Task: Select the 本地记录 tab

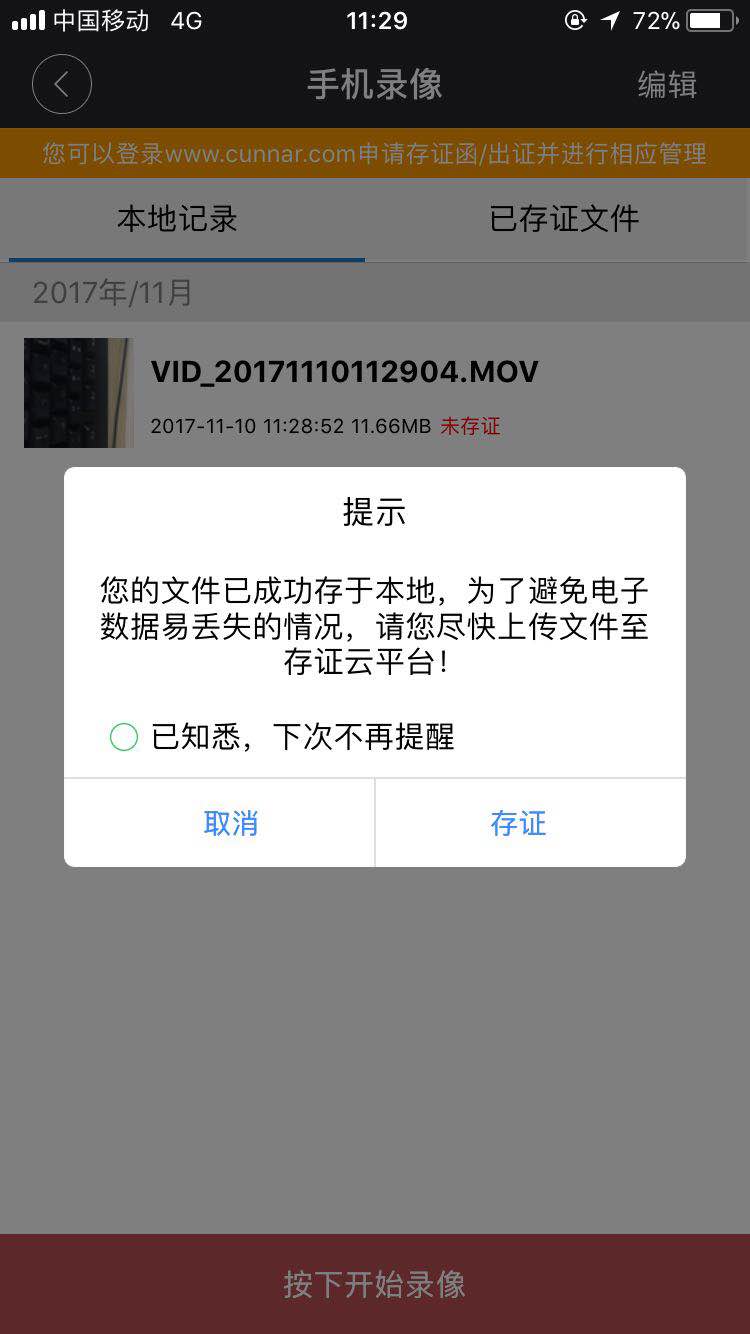Action: click(178, 219)
